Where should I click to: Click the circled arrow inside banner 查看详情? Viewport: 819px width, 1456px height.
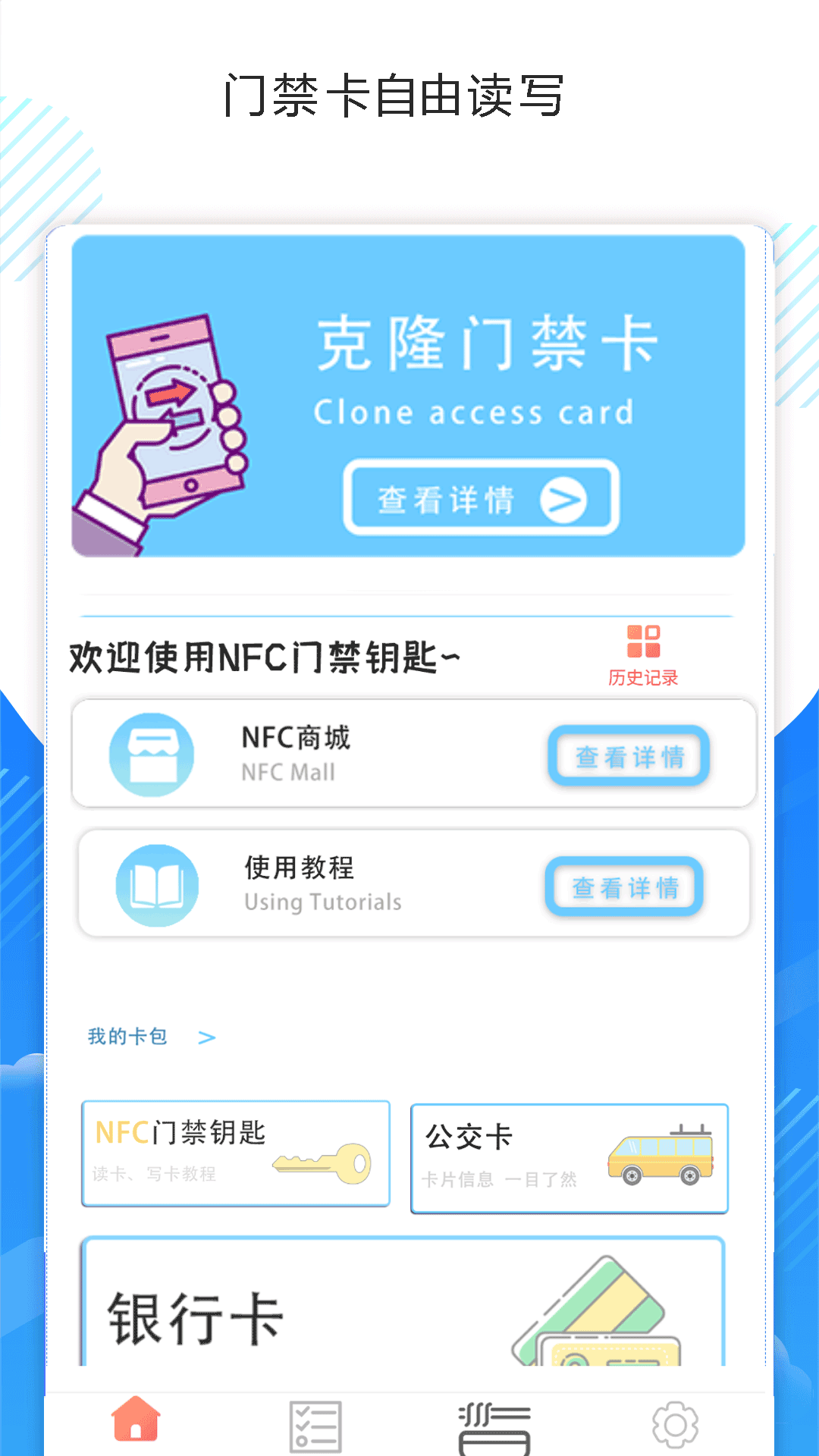click(564, 498)
